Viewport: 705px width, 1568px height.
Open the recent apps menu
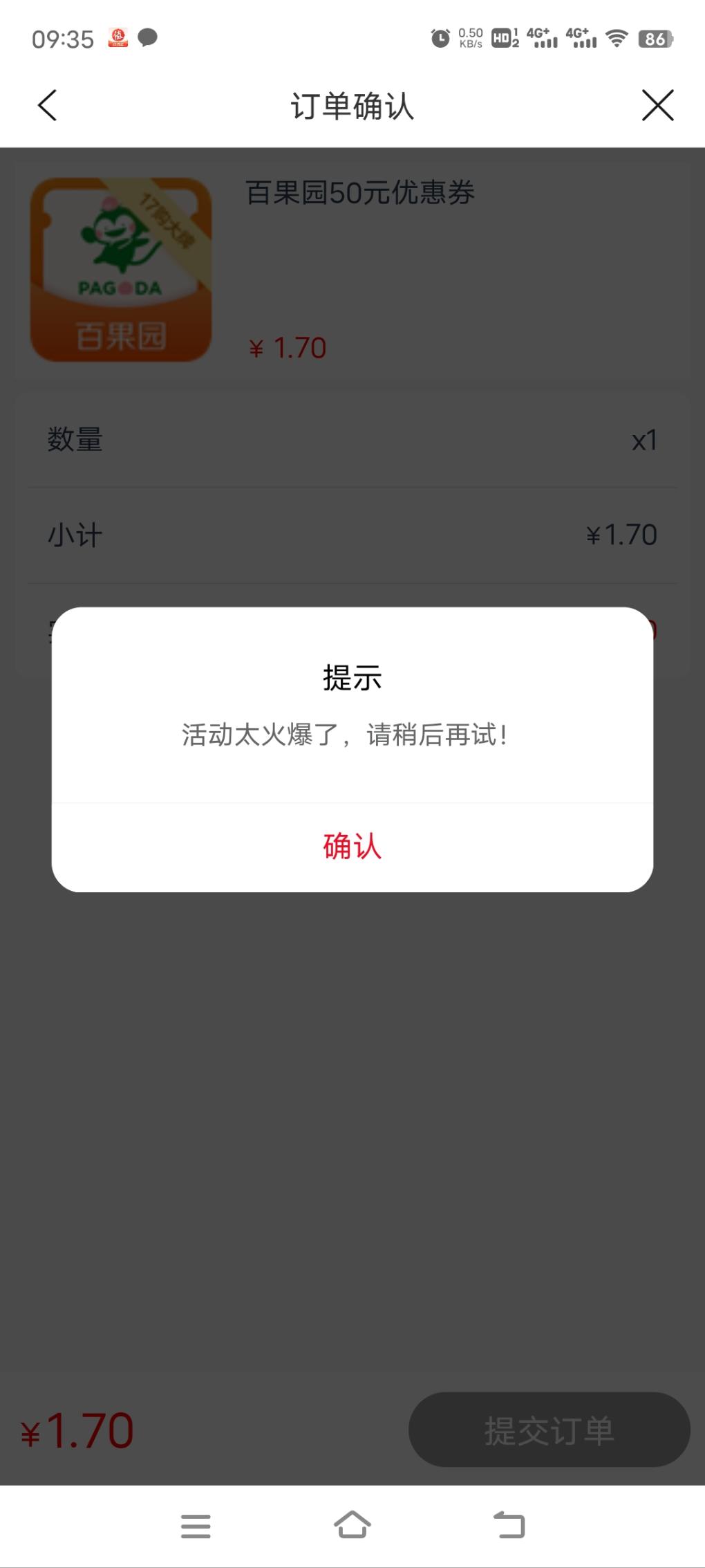click(x=196, y=1526)
